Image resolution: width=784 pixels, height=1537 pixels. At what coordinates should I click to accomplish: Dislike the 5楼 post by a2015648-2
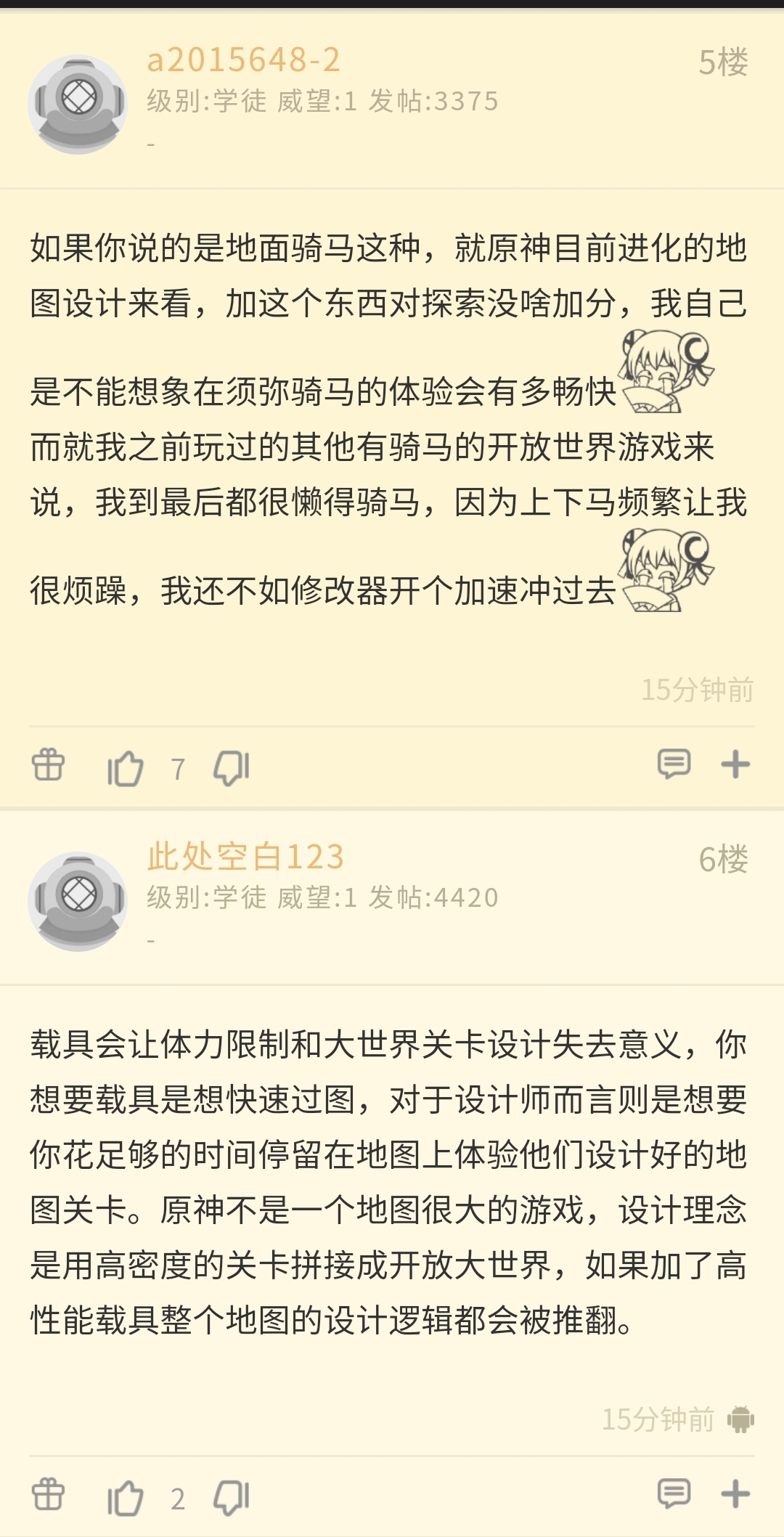[232, 767]
